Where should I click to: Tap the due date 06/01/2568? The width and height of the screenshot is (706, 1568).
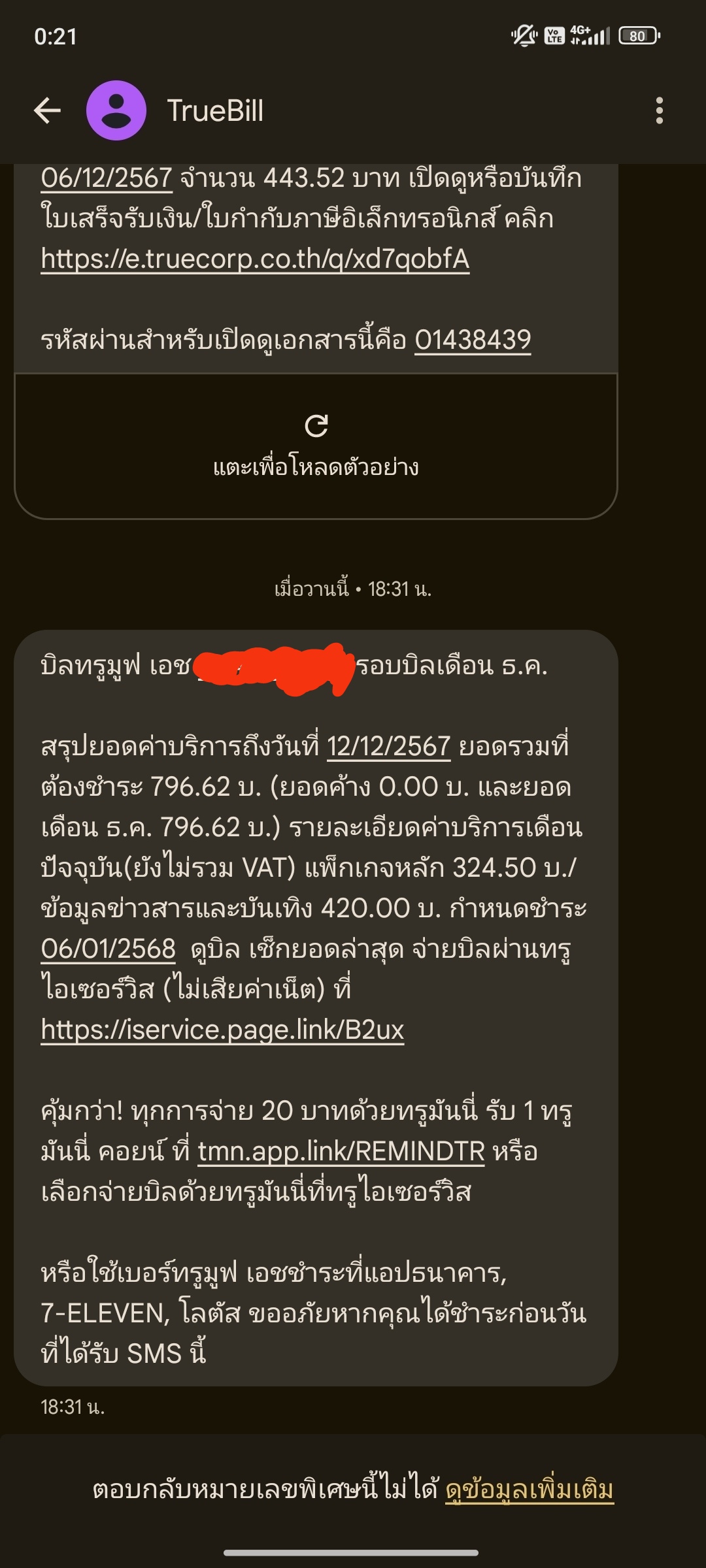(109, 949)
